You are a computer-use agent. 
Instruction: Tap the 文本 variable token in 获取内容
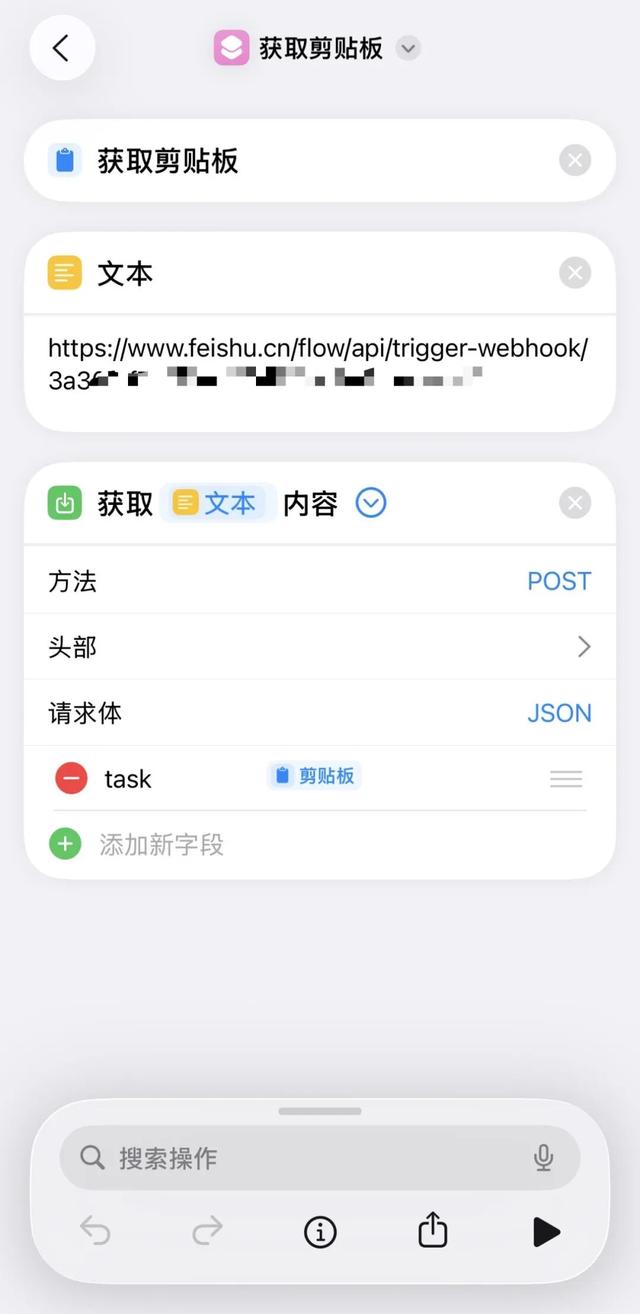tap(217, 503)
